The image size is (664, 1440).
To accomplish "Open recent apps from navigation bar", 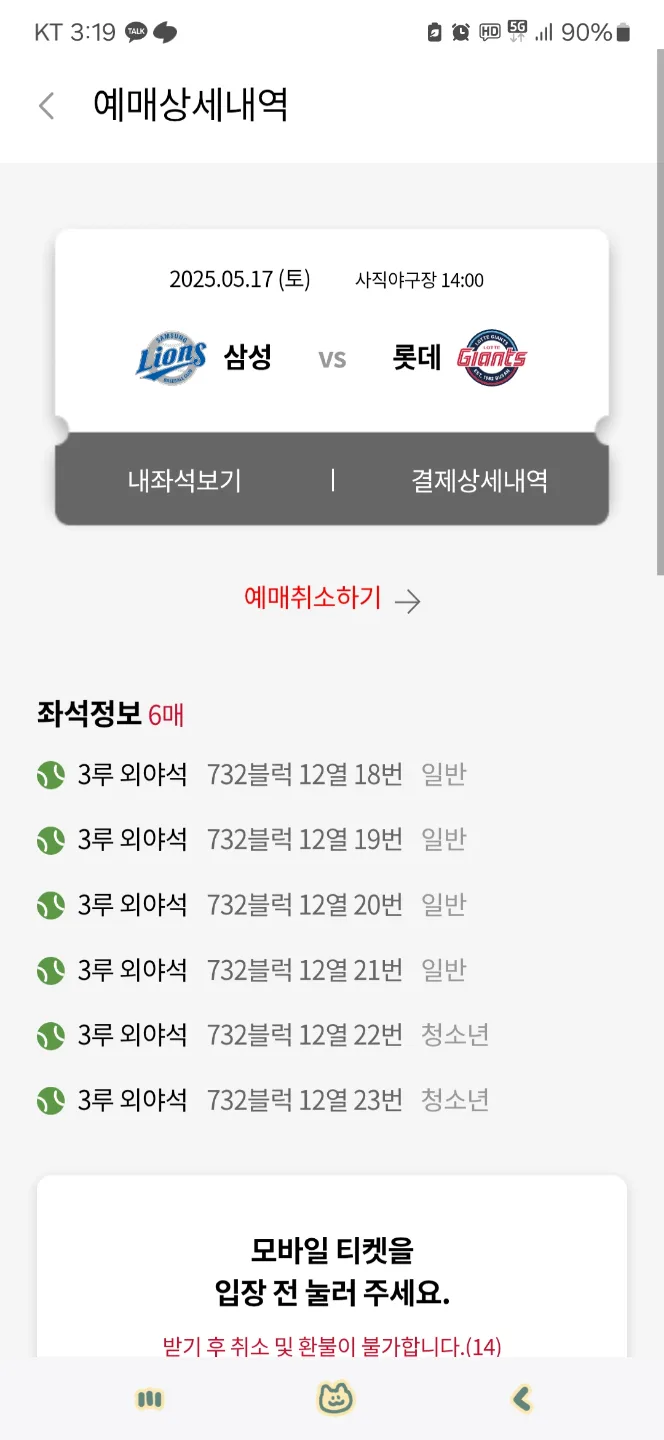I will (x=150, y=1399).
